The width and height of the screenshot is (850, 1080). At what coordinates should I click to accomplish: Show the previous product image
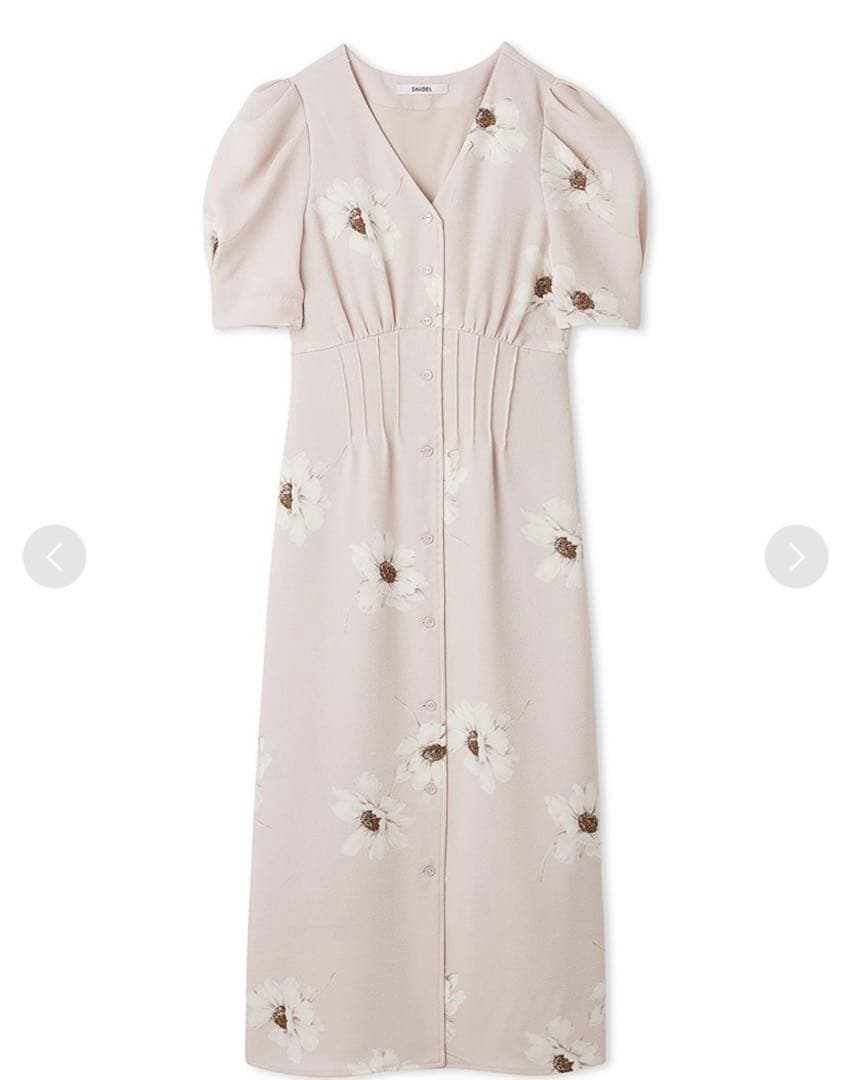[x=54, y=556]
